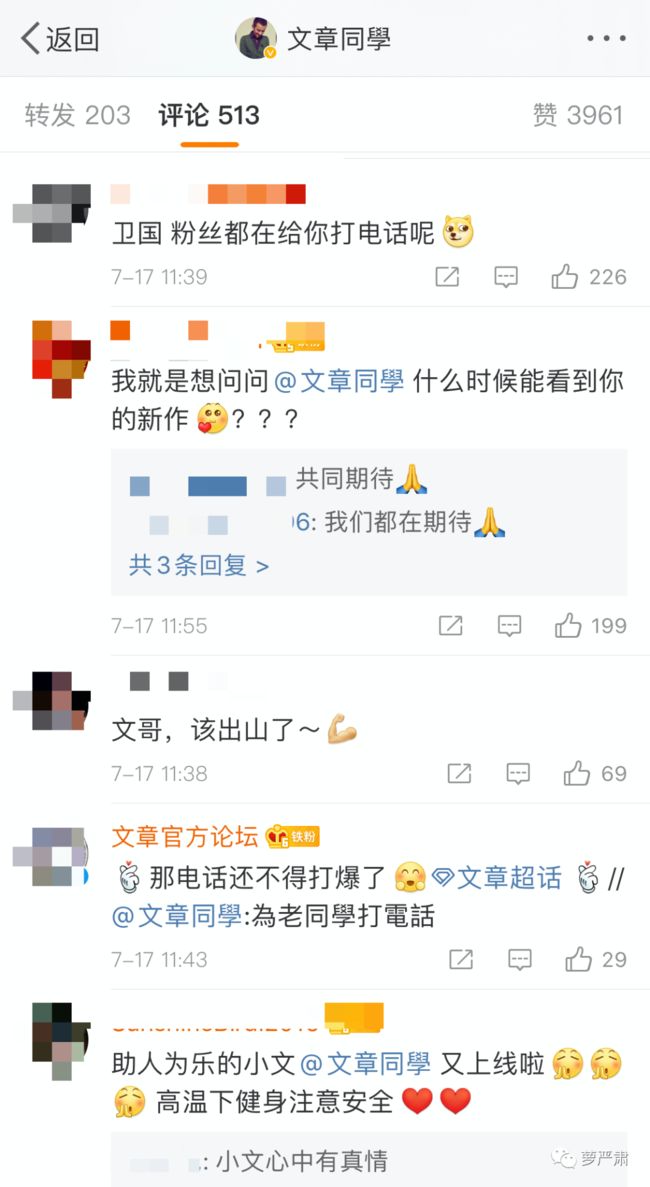Open 文章官方论坛 profile name
This screenshot has height=1187, width=650.
tap(185, 837)
